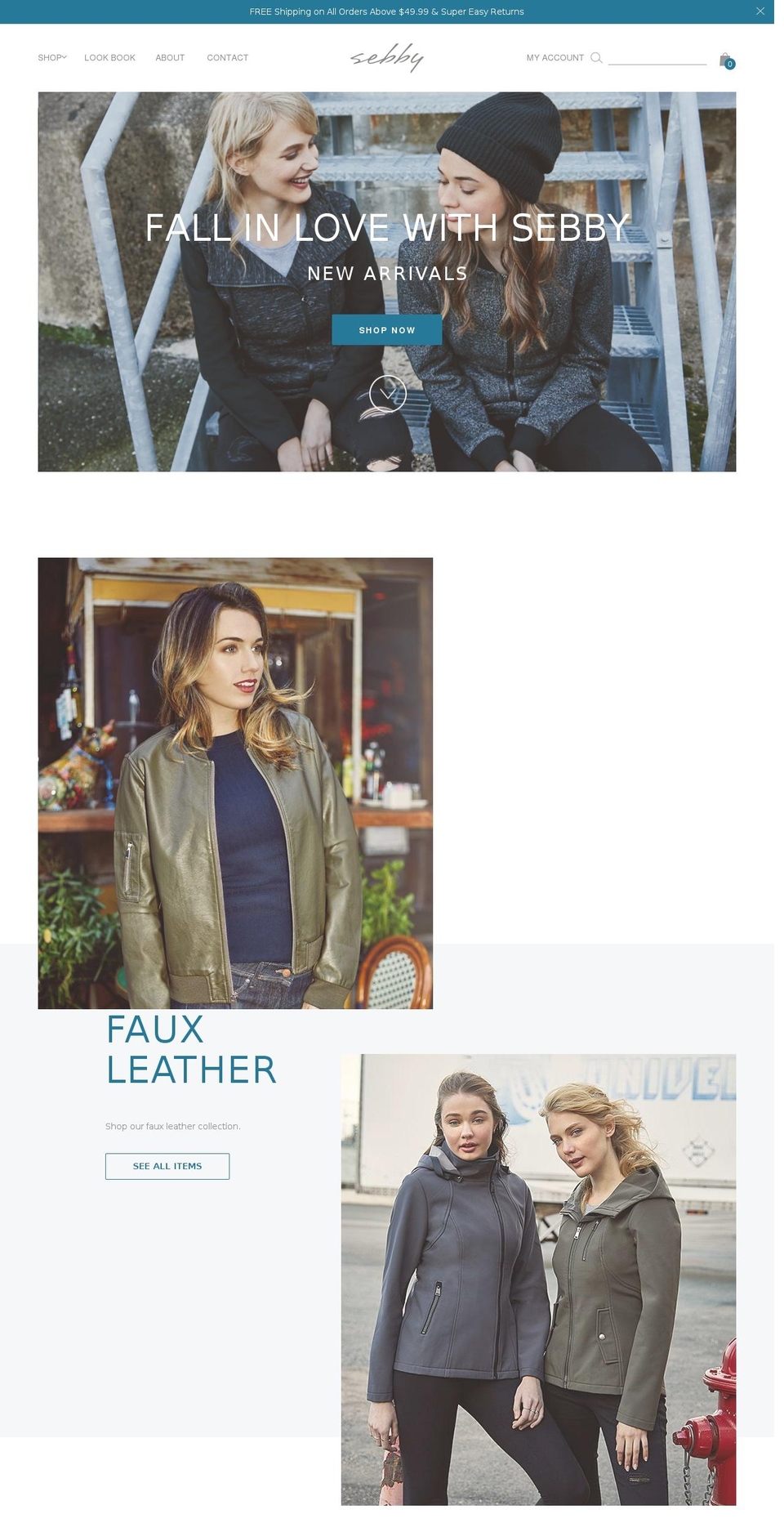Tap SEE ALL ITEMS for faux leather
The image size is (784, 1532).
[x=167, y=1166]
